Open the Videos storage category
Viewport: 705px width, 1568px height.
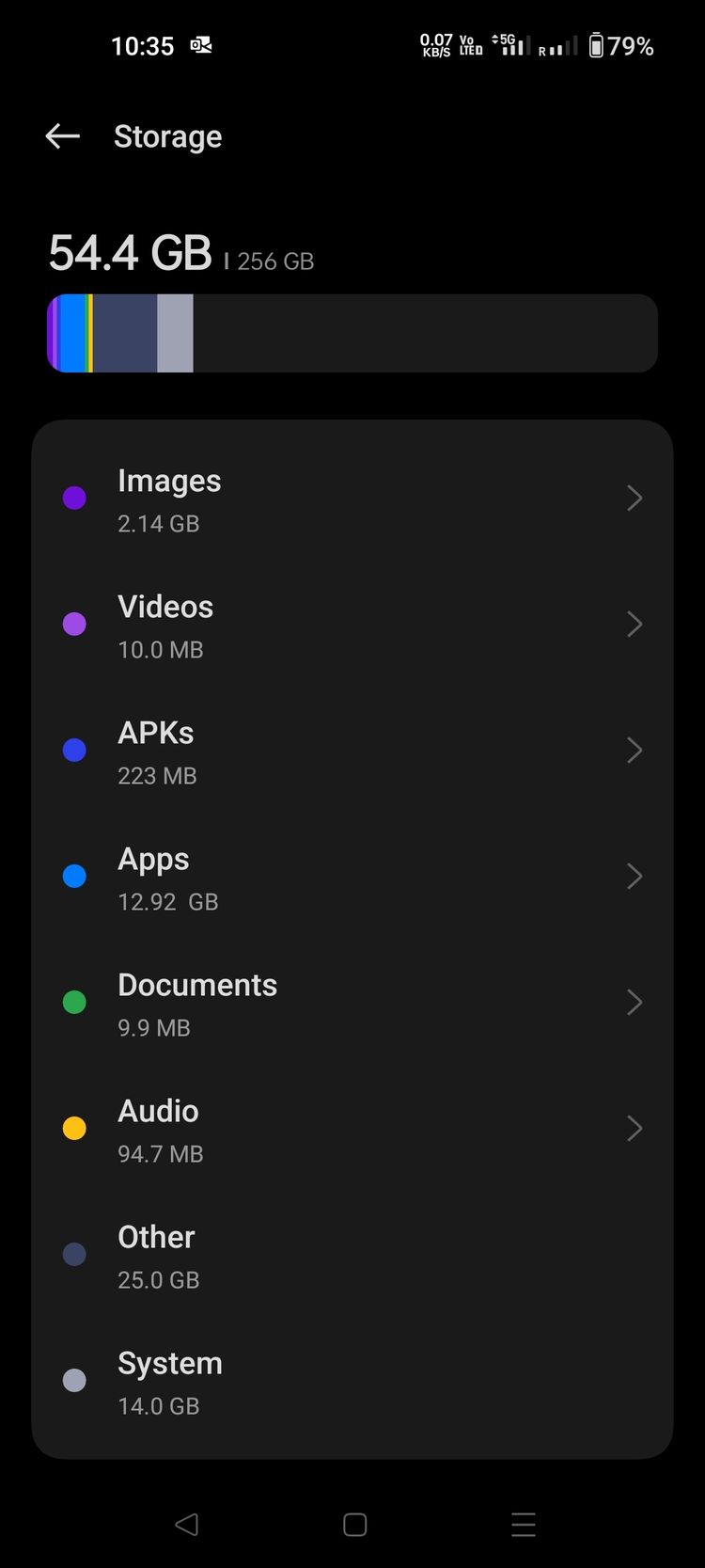(x=352, y=625)
